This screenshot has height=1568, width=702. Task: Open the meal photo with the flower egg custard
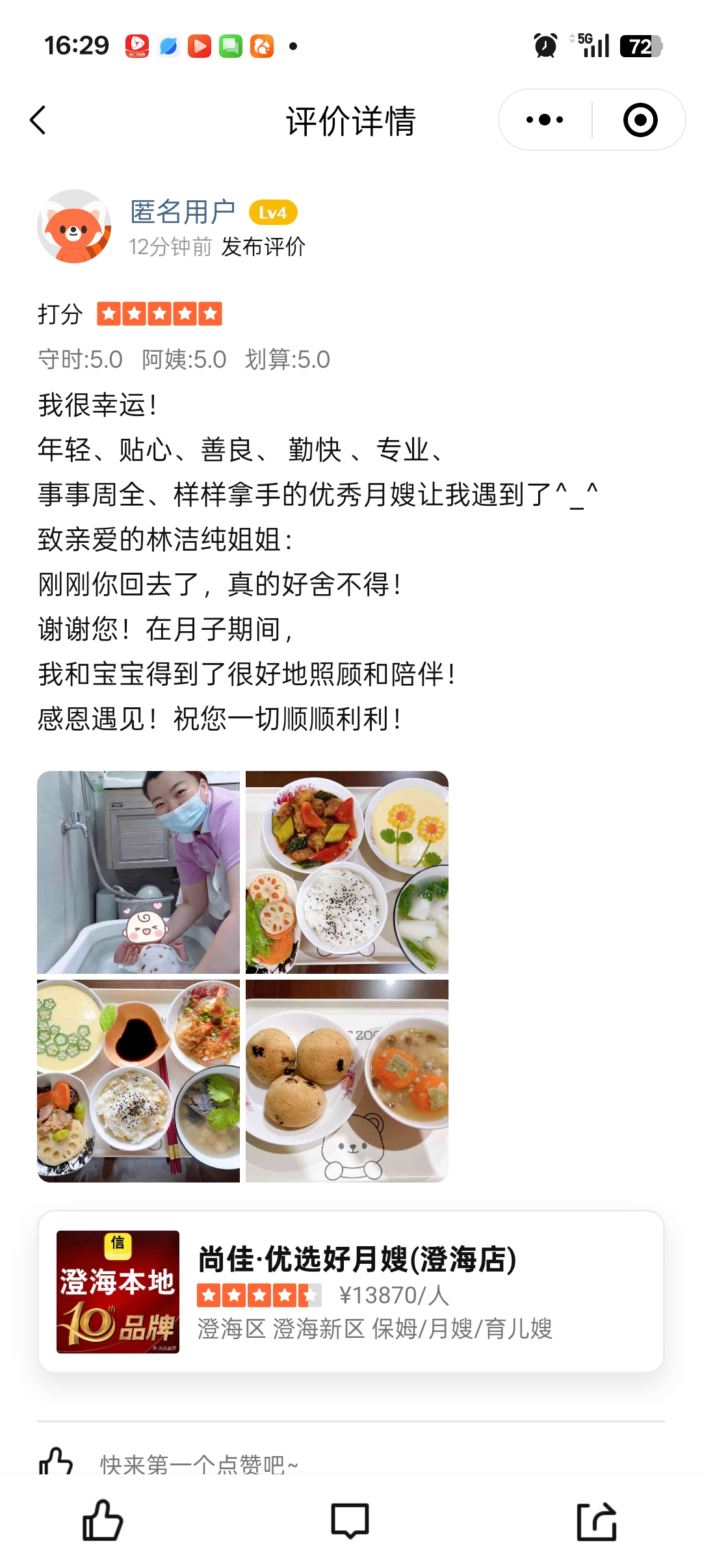click(x=347, y=872)
